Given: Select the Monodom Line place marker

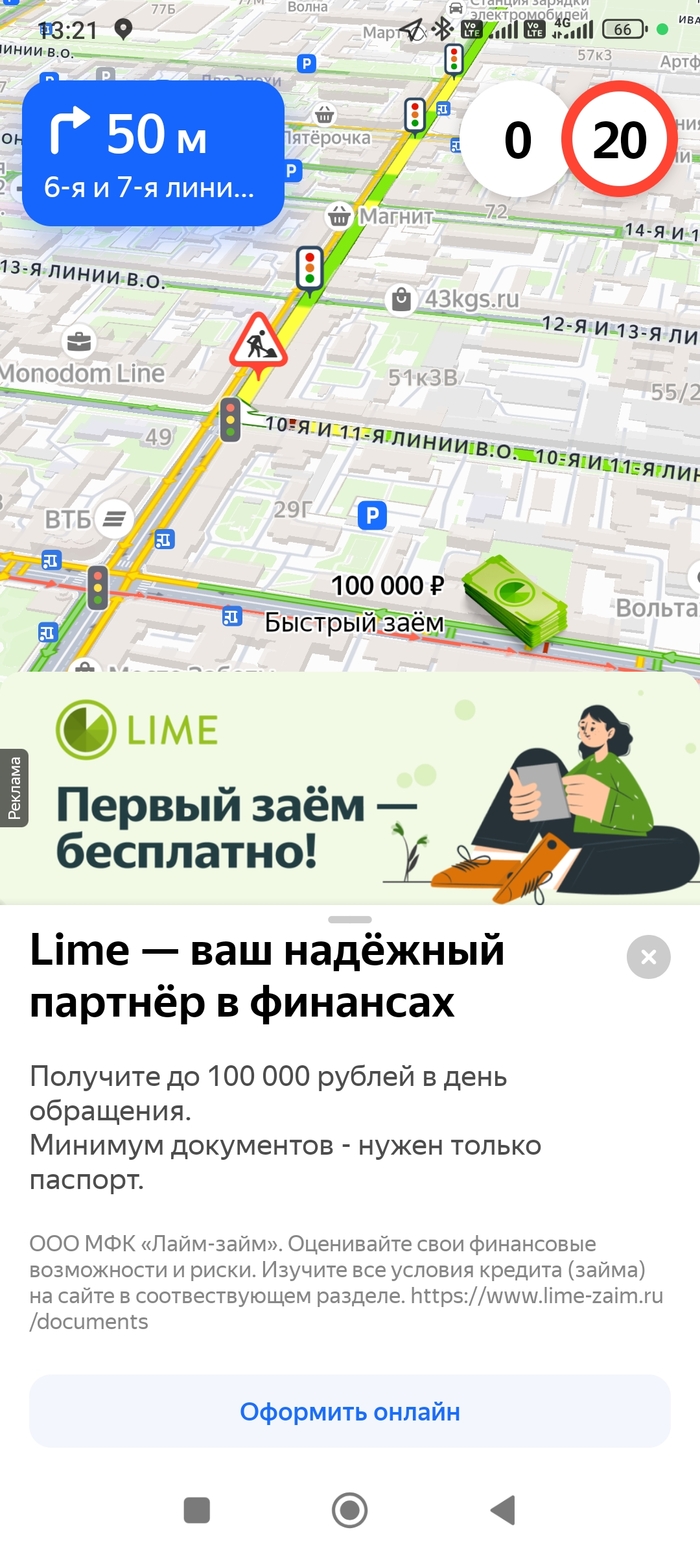Looking at the screenshot, I should tap(78, 345).
